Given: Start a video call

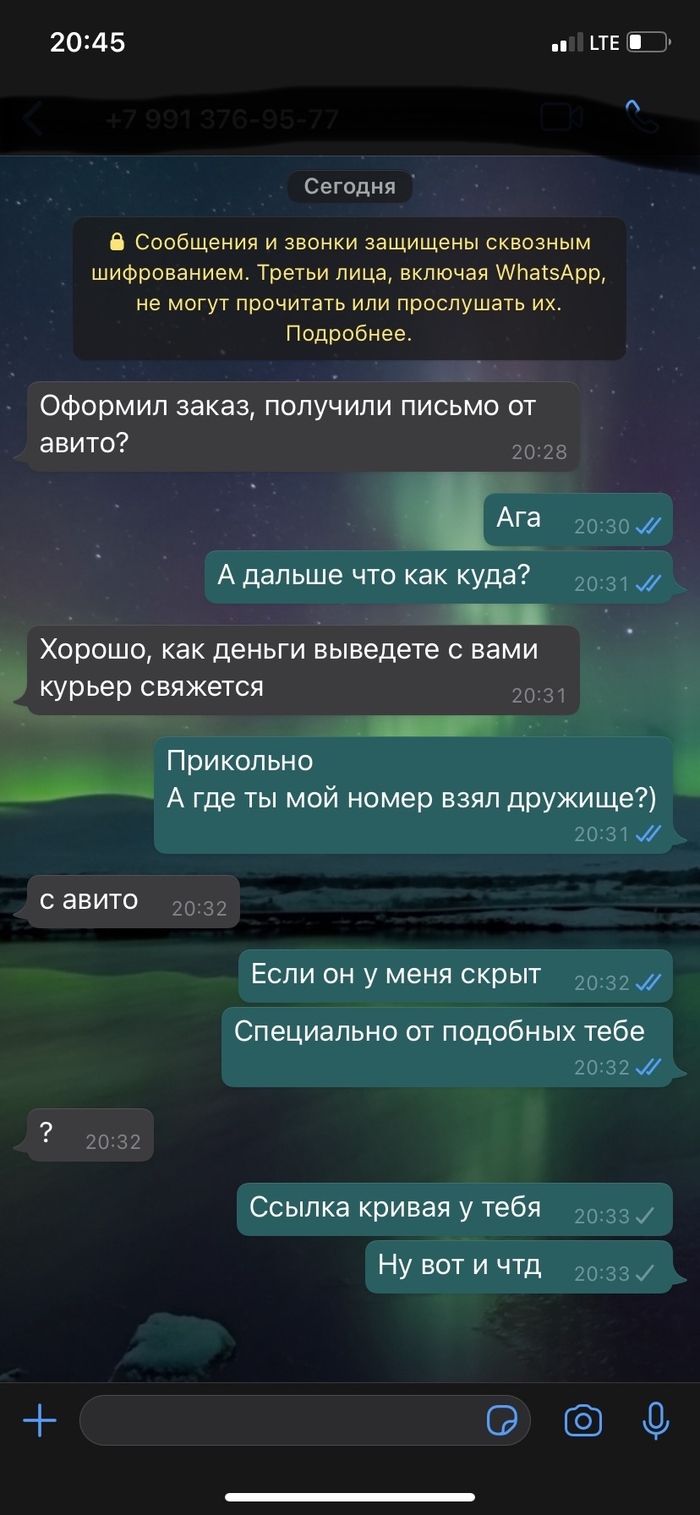Looking at the screenshot, I should coord(561,118).
